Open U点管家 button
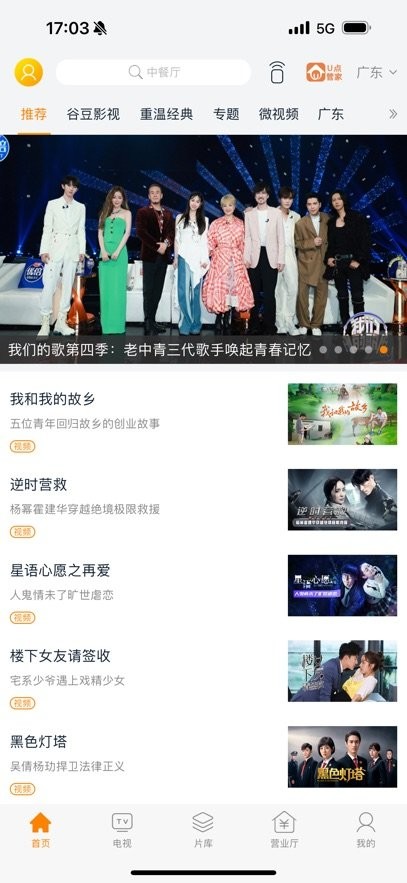 coord(324,72)
